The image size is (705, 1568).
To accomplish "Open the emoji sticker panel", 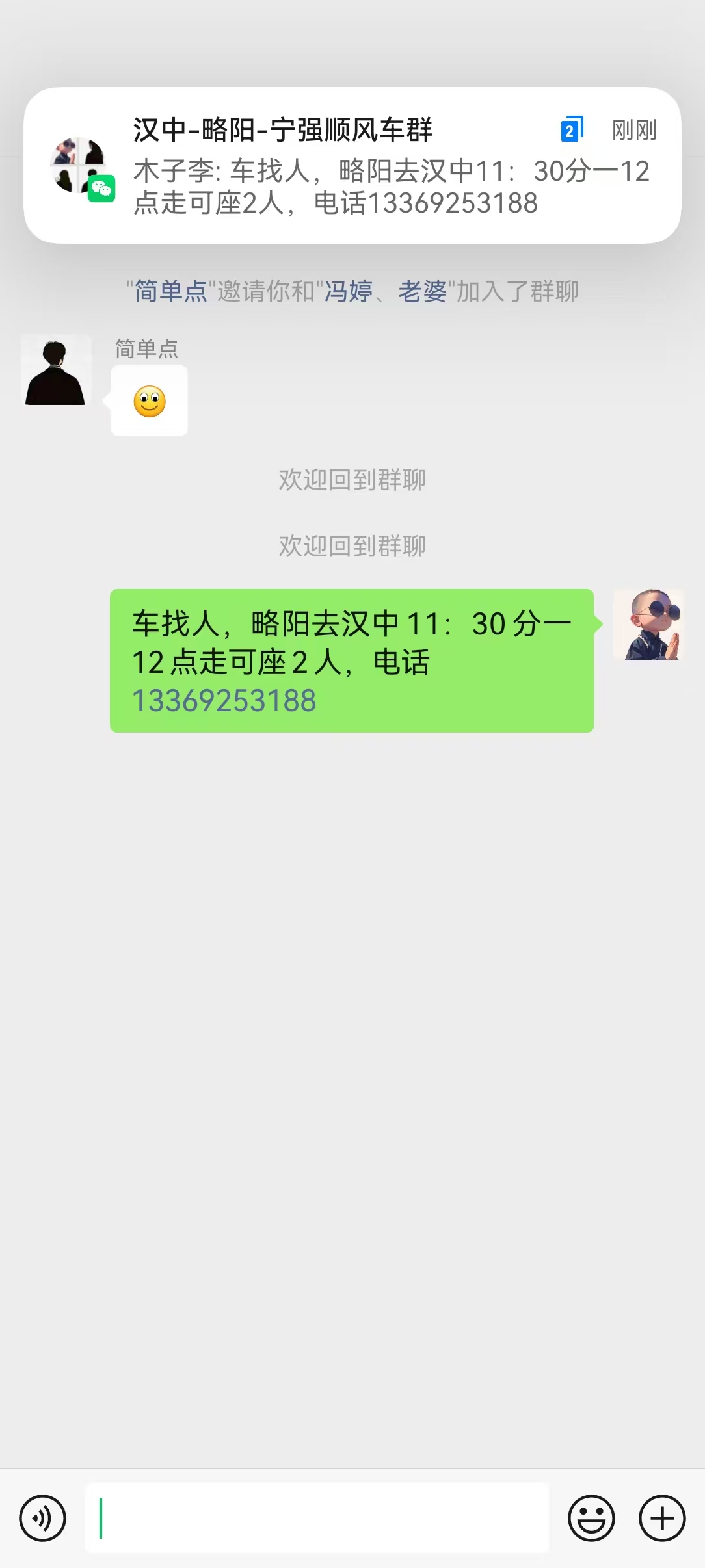I will (591, 1519).
